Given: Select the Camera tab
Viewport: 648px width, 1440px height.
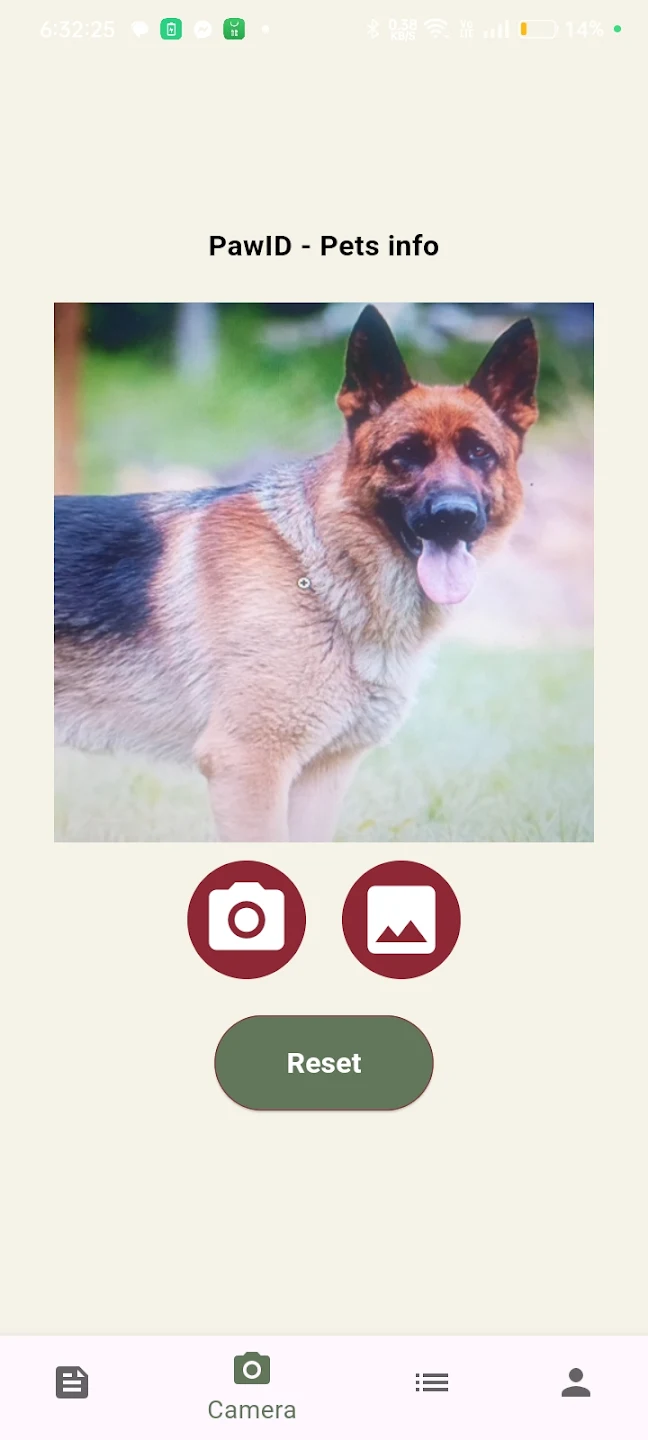Looking at the screenshot, I should (252, 1386).
